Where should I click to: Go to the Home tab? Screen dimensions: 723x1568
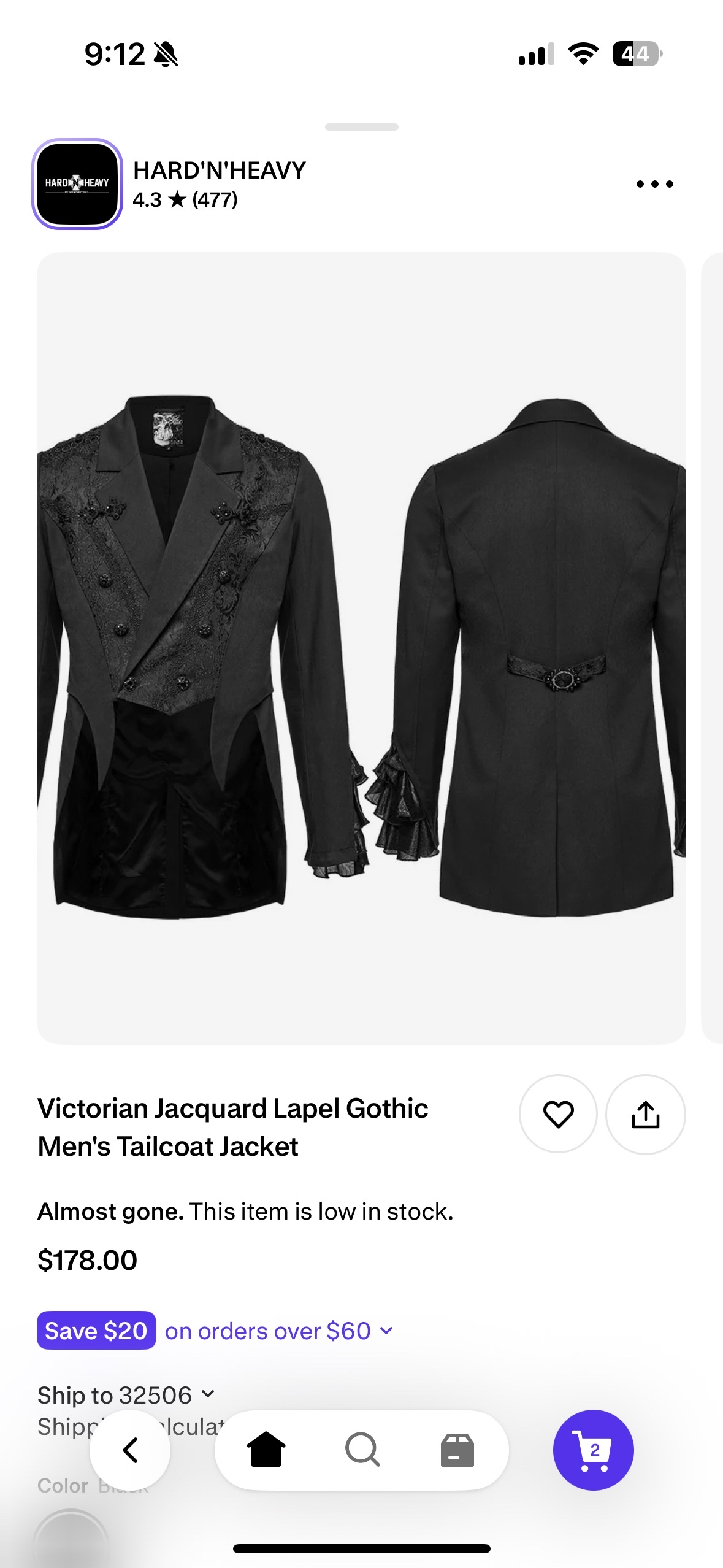(266, 1450)
